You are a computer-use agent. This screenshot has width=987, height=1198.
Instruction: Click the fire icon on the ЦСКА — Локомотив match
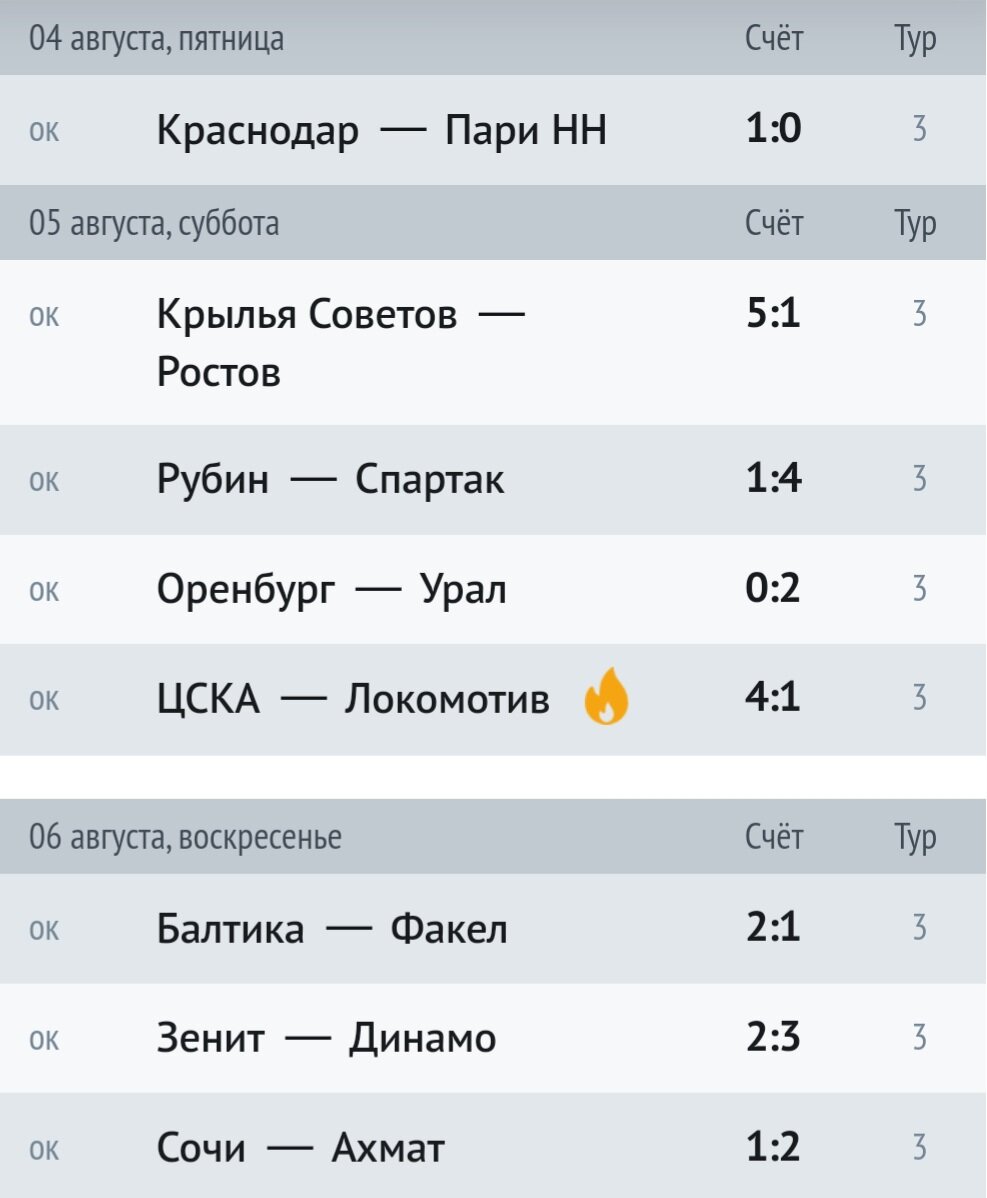[607, 700]
